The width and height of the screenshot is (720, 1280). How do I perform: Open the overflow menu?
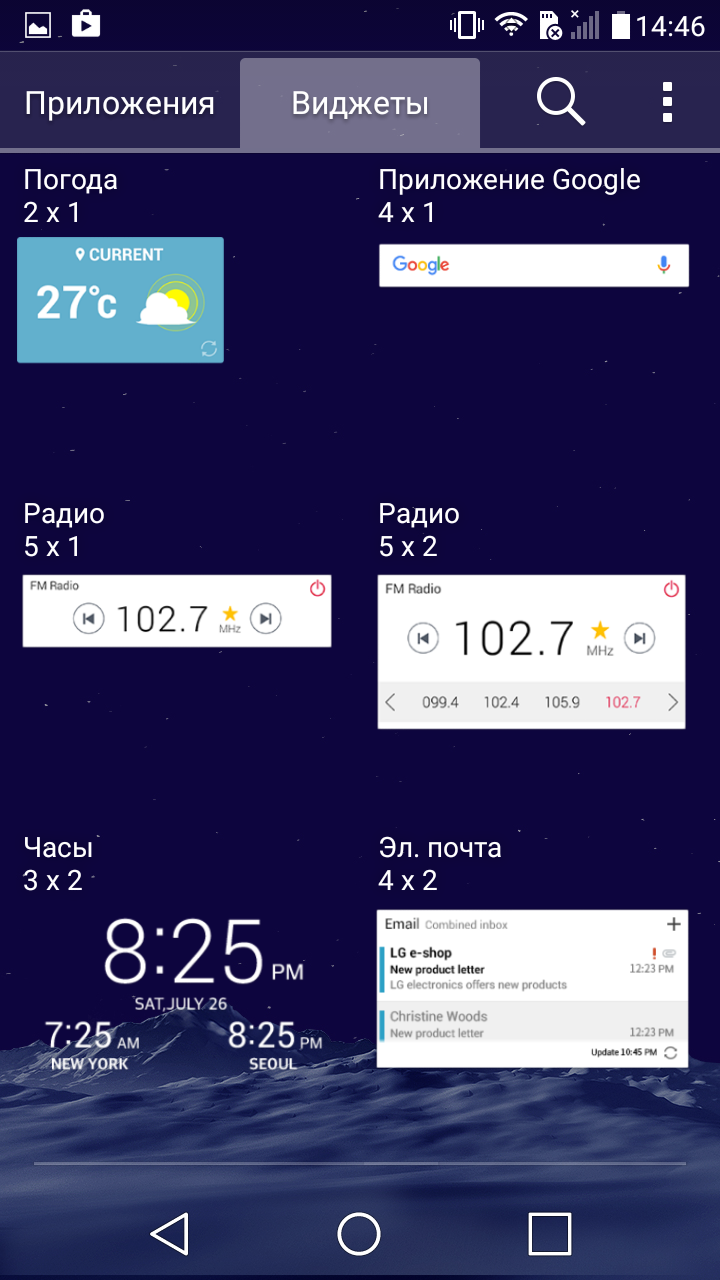point(667,103)
